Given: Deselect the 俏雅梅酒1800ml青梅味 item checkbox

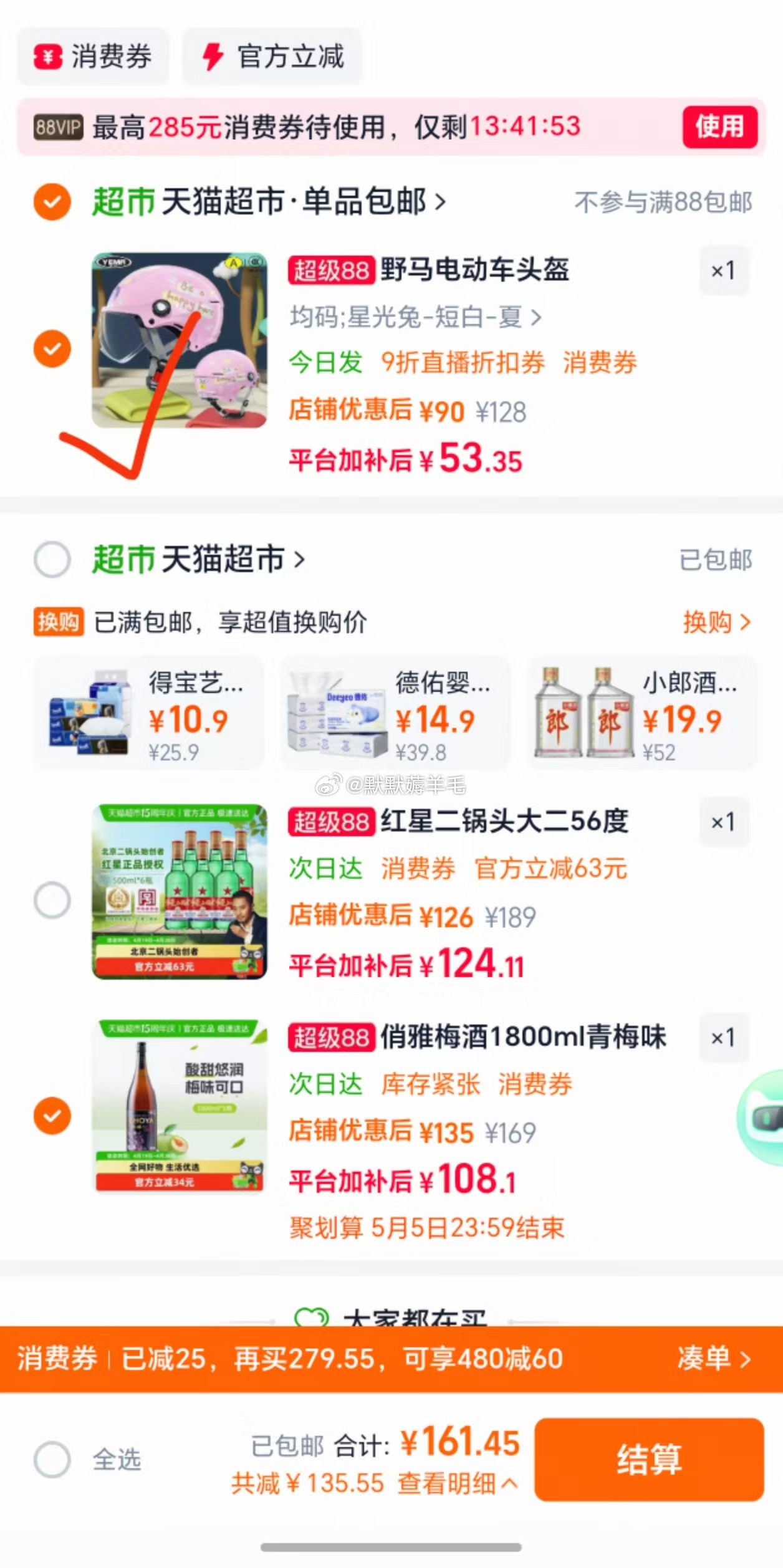Looking at the screenshot, I should tap(52, 1116).
